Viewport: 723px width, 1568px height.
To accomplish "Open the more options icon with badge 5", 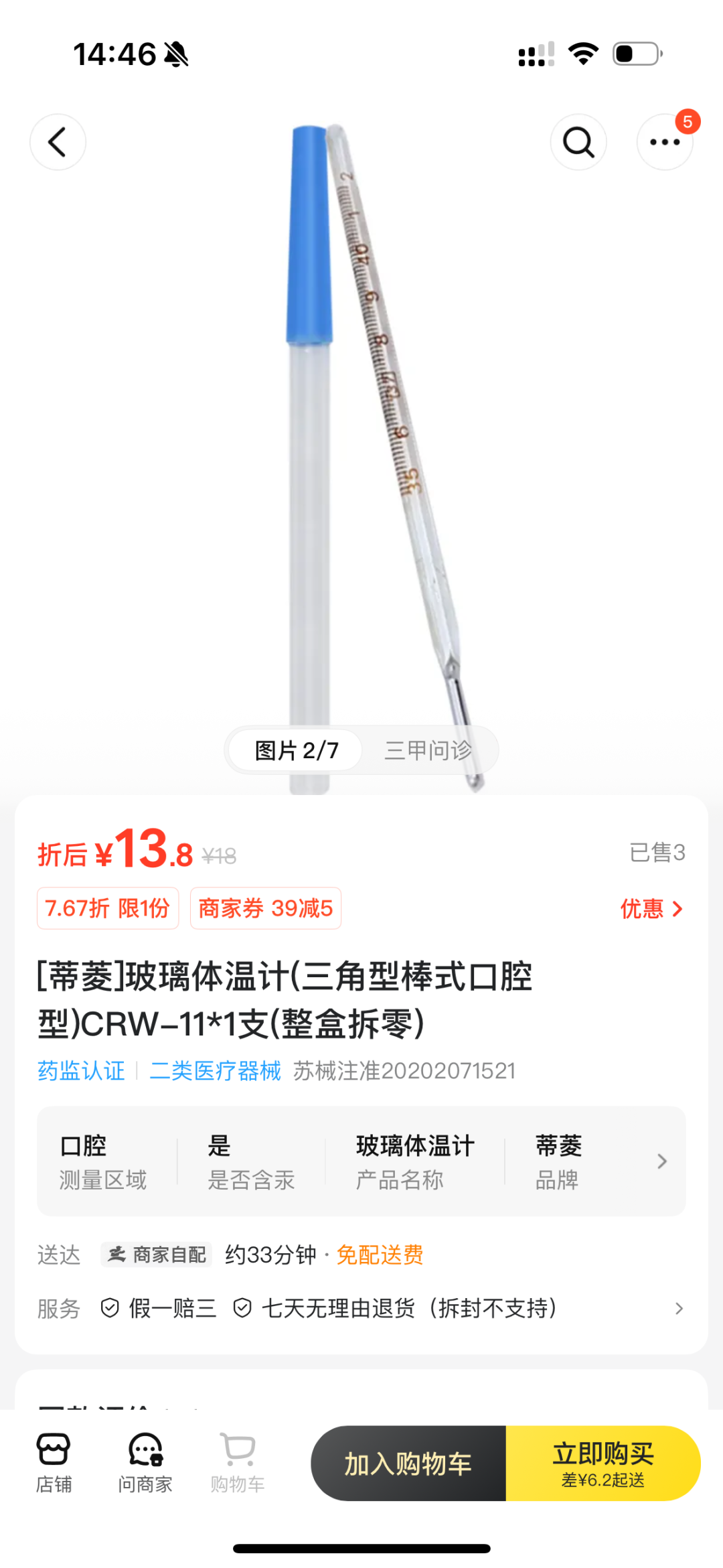I will pos(665,142).
